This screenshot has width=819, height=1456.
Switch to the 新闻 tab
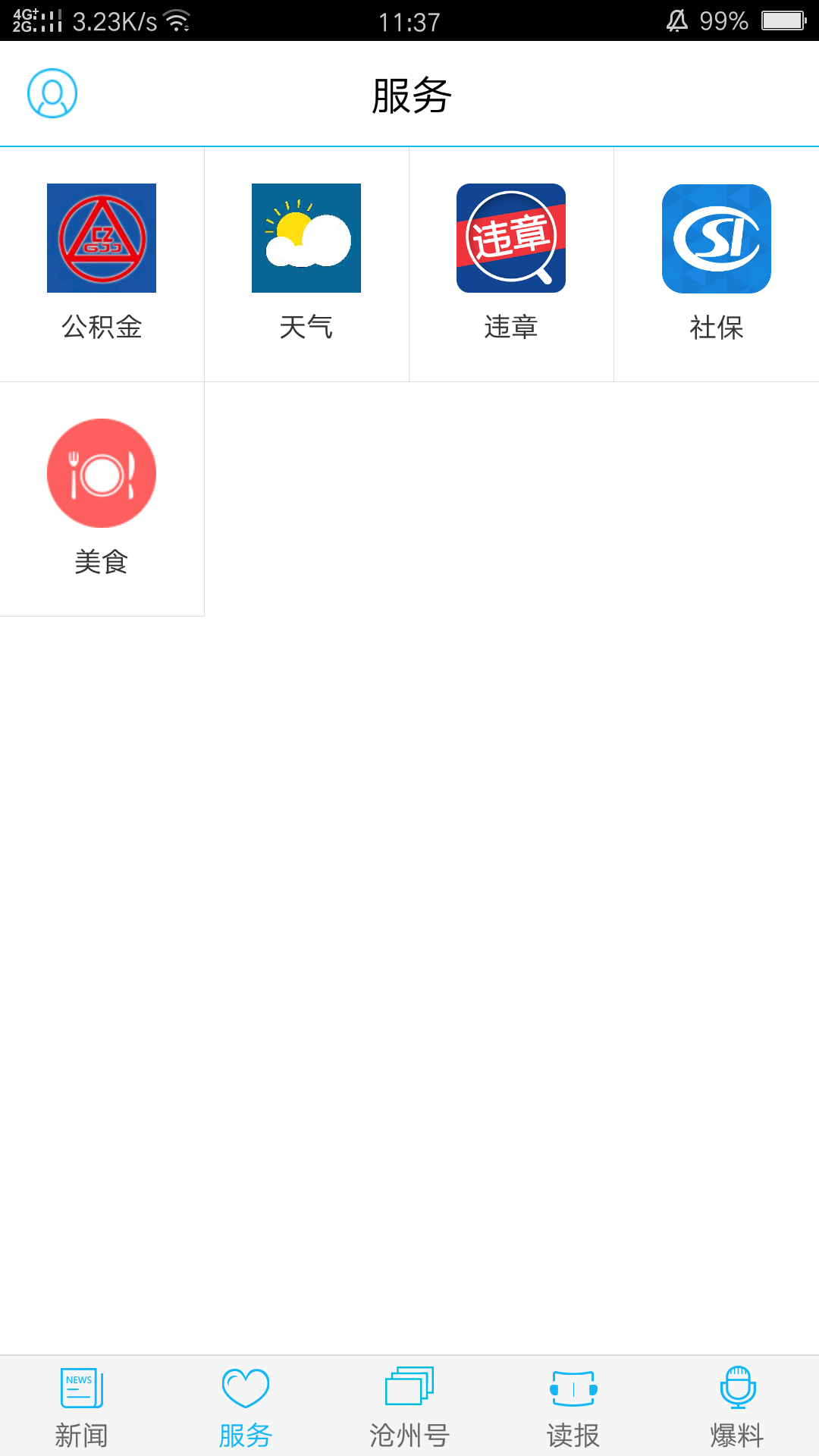click(x=82, y=1407)
